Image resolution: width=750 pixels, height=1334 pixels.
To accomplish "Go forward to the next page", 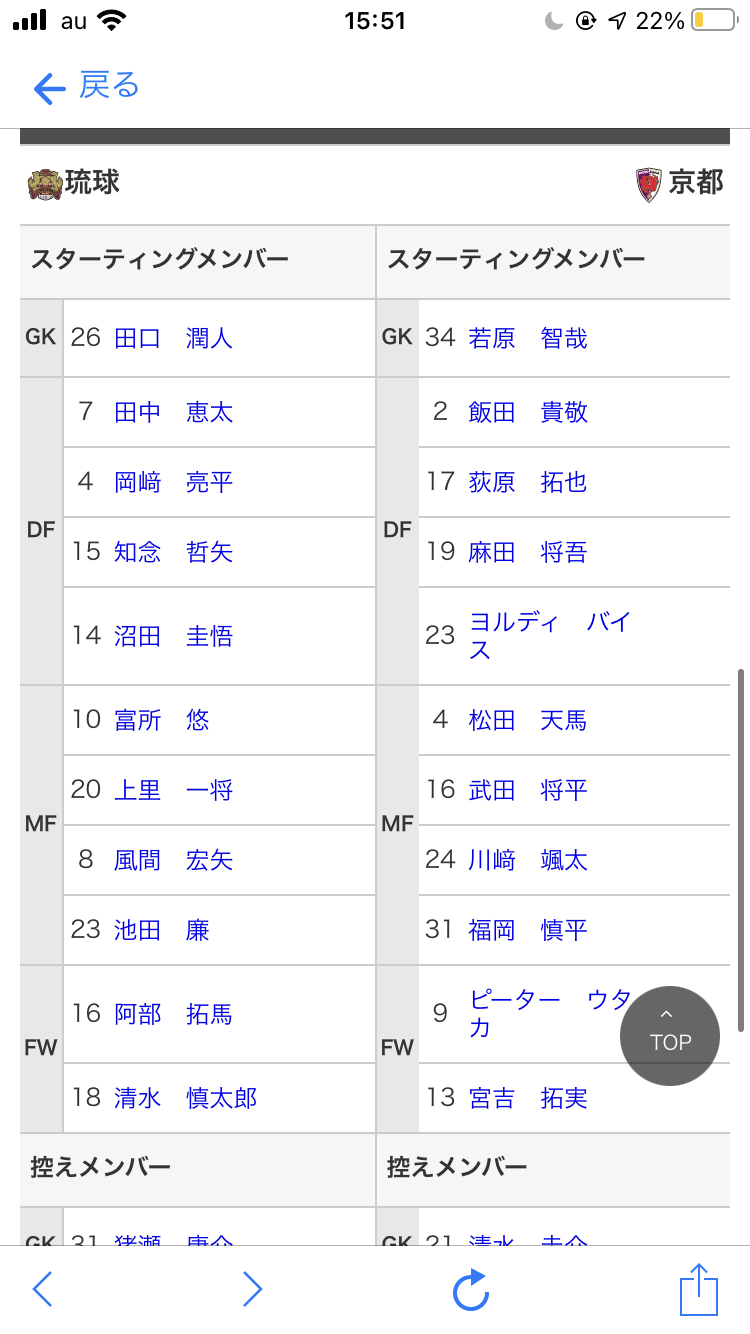I will 252,1289.
